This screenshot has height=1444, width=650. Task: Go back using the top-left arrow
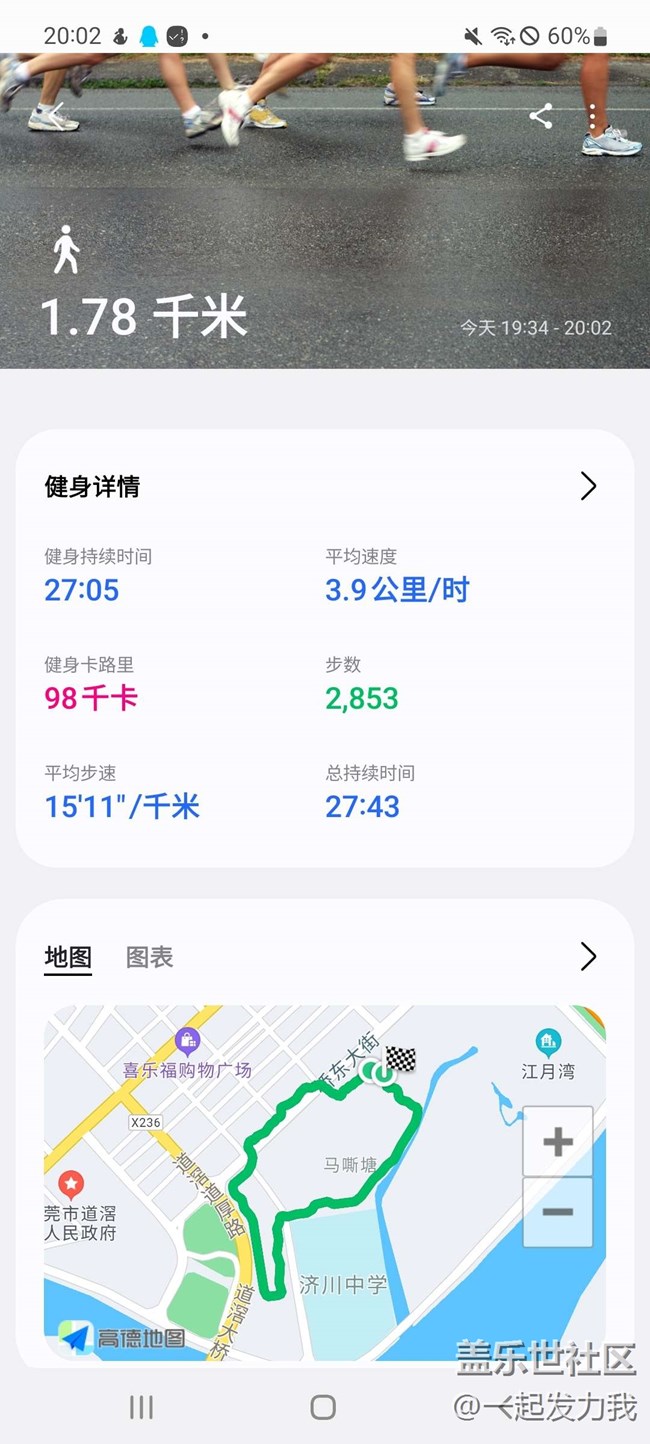[x=57, y=114]
